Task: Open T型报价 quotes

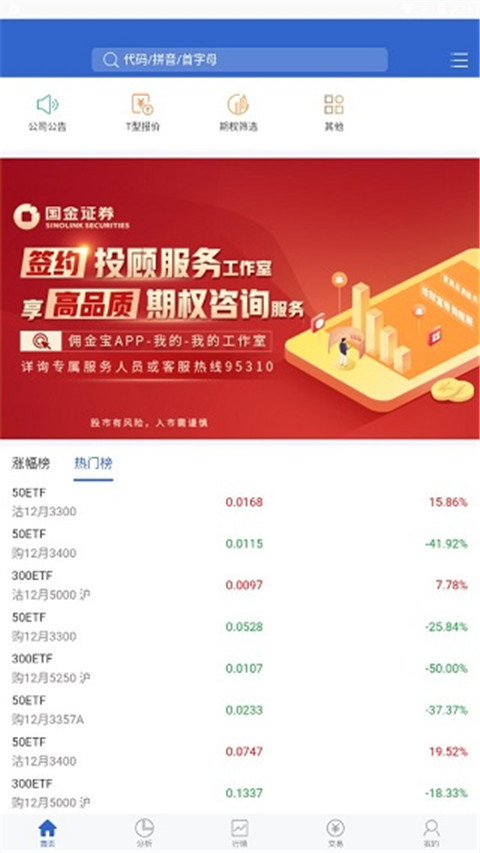Action: 143,113
